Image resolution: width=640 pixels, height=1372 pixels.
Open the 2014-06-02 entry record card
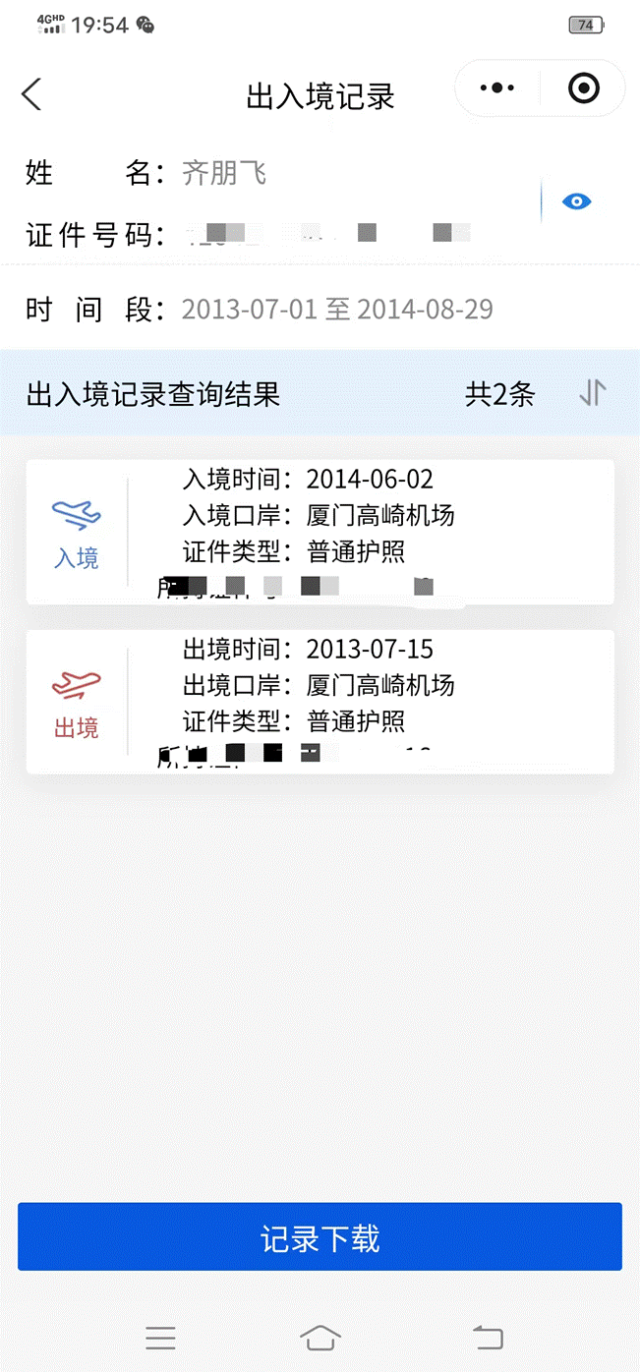(320, 532)
